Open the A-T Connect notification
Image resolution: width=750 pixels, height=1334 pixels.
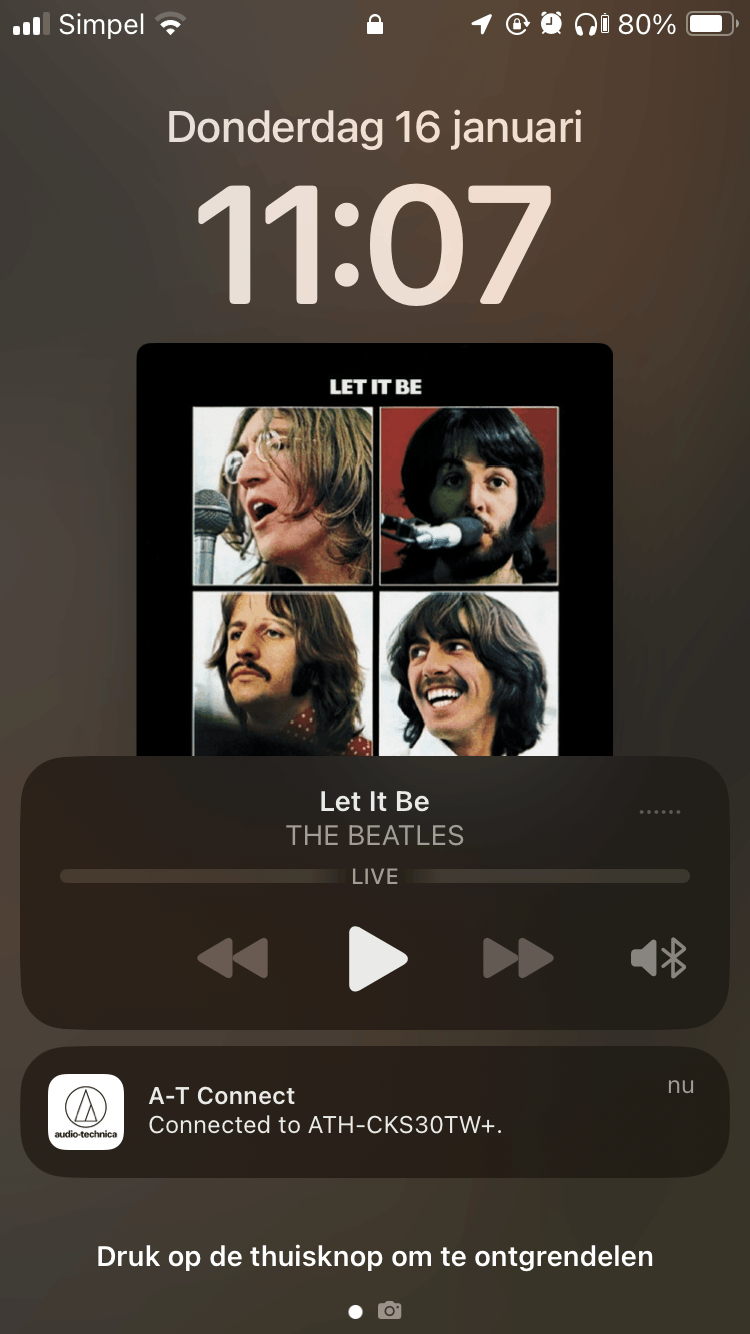[x=375, y=1111]
